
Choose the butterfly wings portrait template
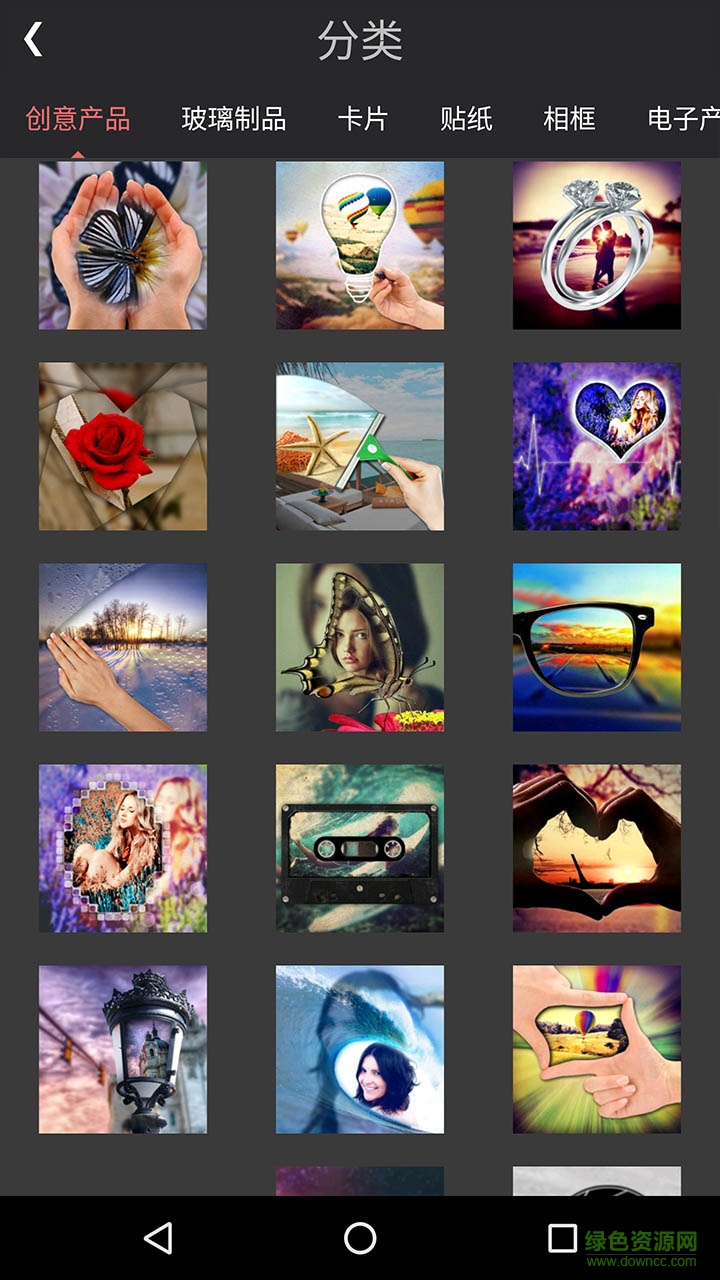click(x=360, y=647)
